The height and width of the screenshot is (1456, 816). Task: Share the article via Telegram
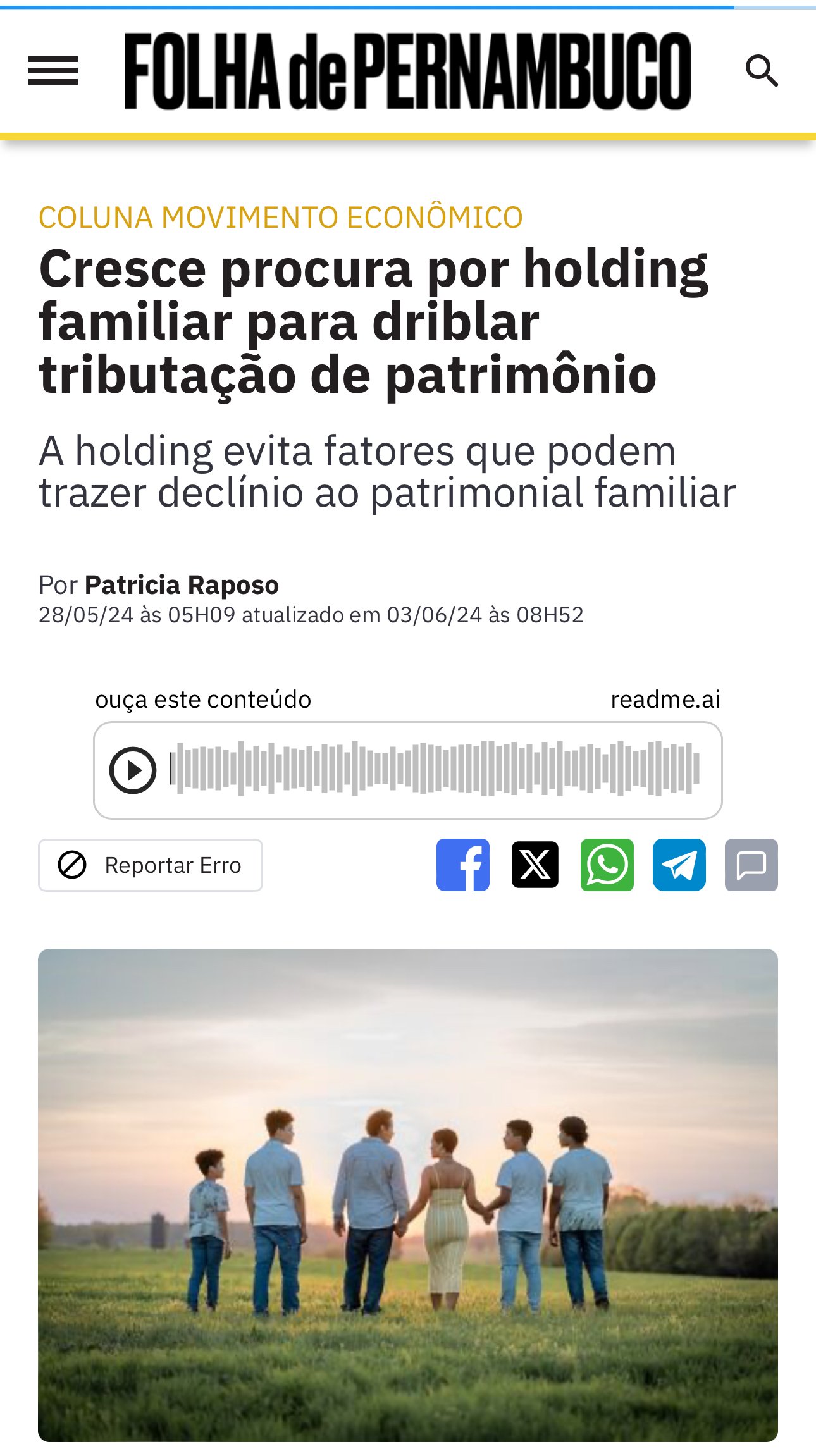click(679, 865)
